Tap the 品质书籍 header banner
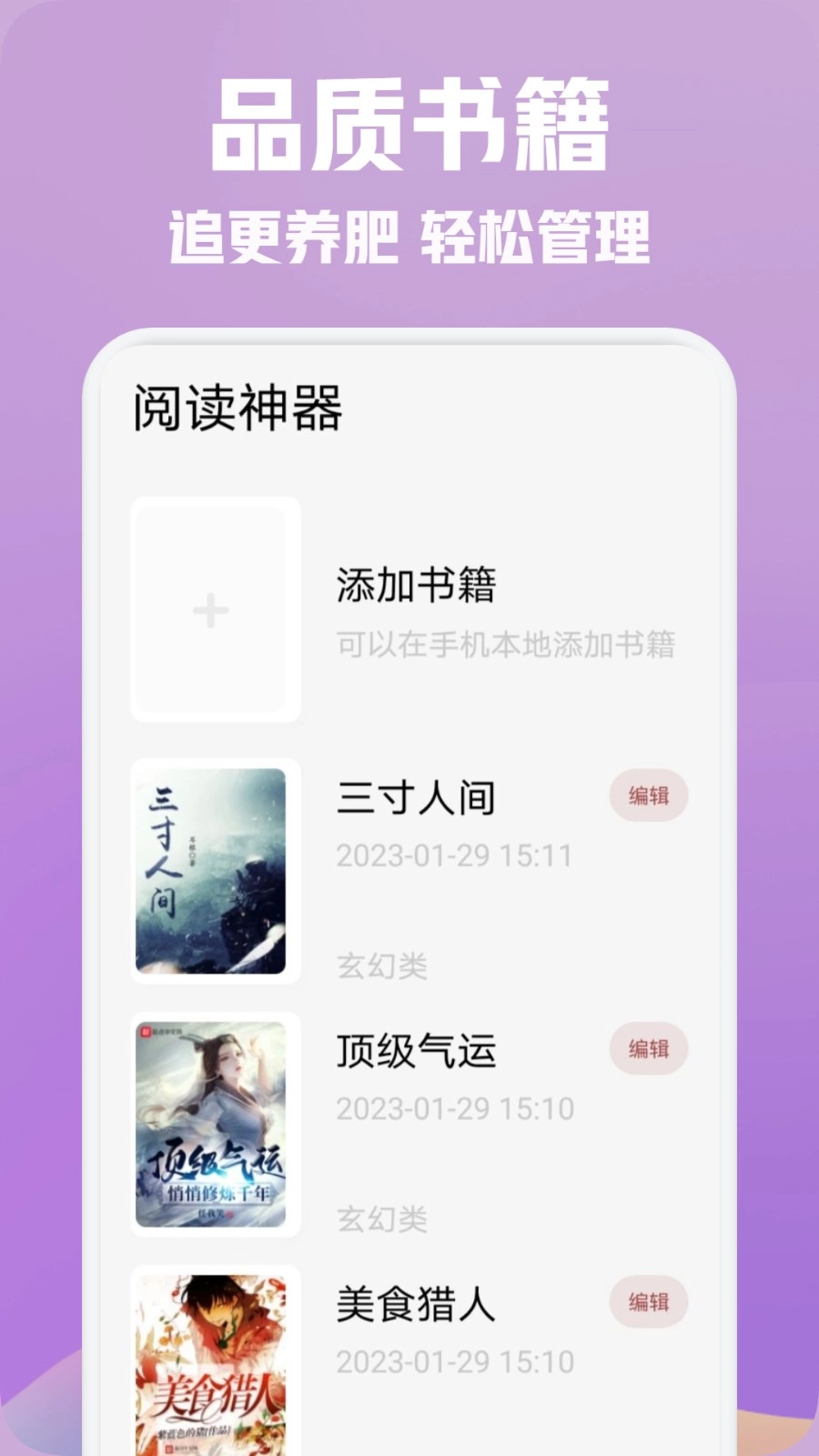 (409, 126)
